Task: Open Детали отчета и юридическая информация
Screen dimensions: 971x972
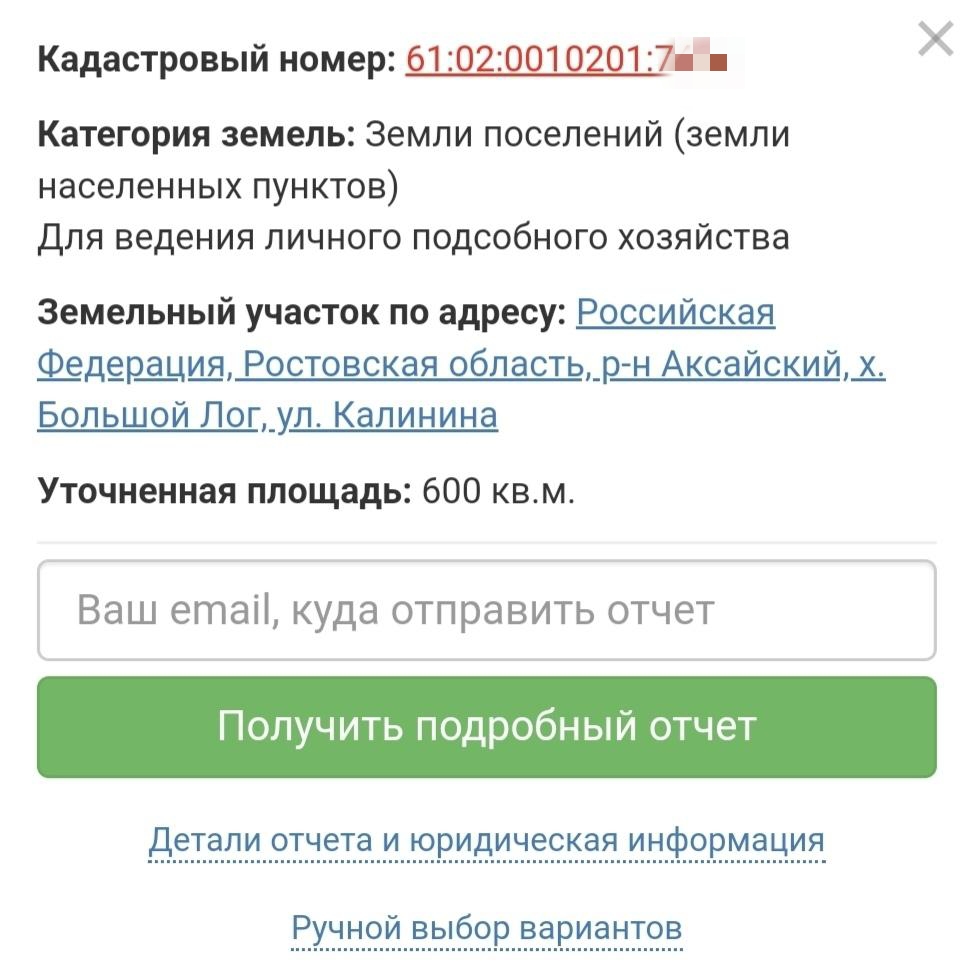Action: pyautogui.click(x=486, y=840)
